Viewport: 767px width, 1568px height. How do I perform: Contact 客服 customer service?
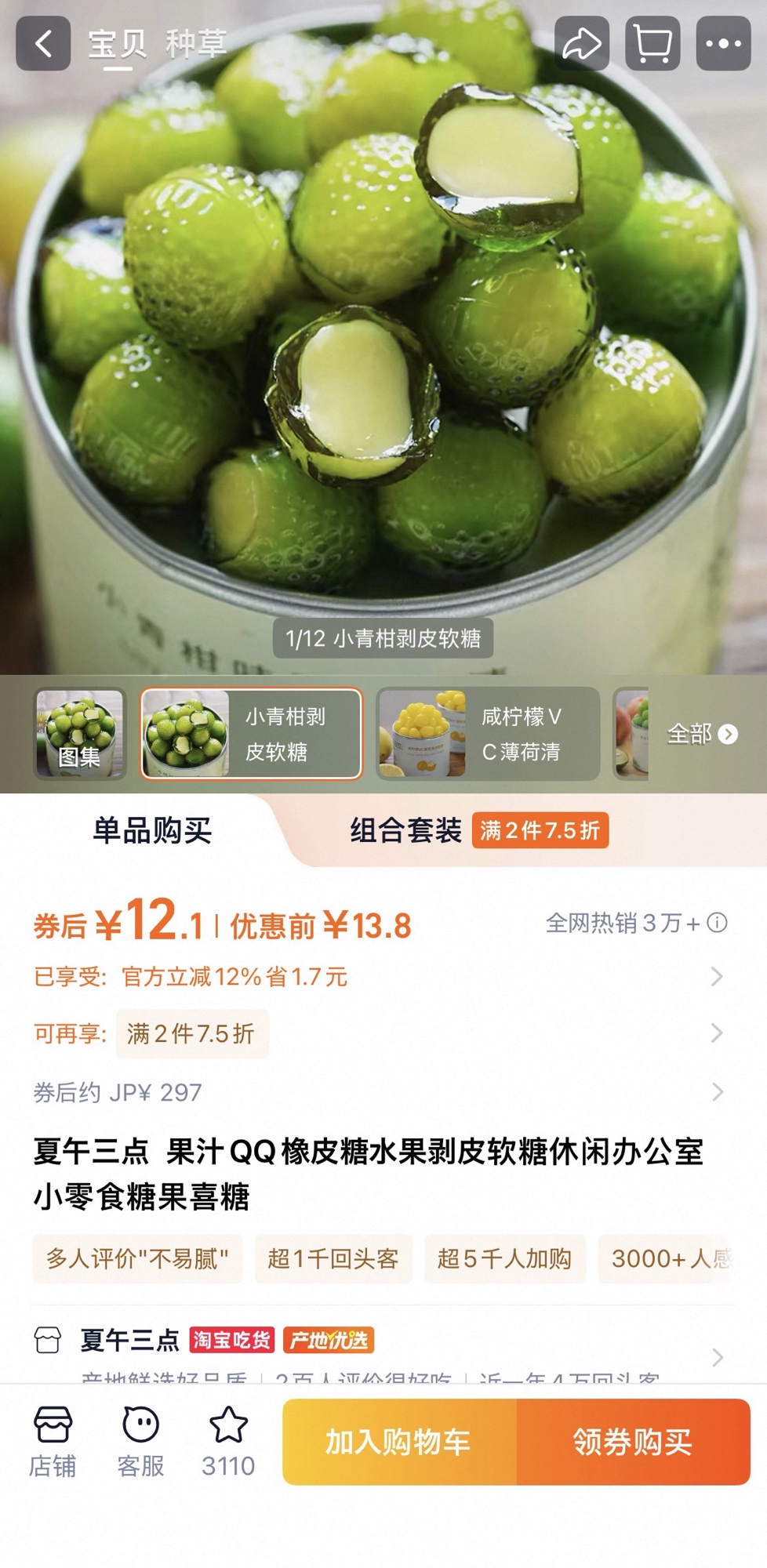(x=141, y=1441)
